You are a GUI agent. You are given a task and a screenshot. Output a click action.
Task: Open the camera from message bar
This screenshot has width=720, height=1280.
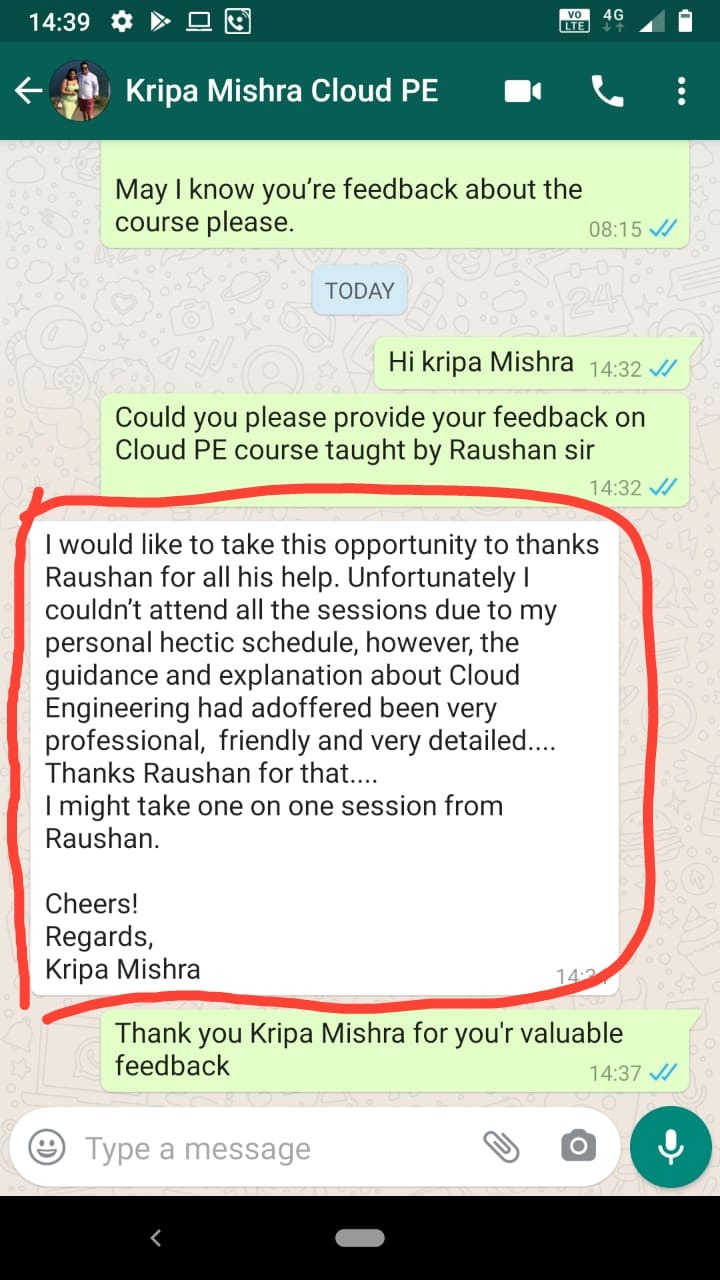(x=578, y=1146)
